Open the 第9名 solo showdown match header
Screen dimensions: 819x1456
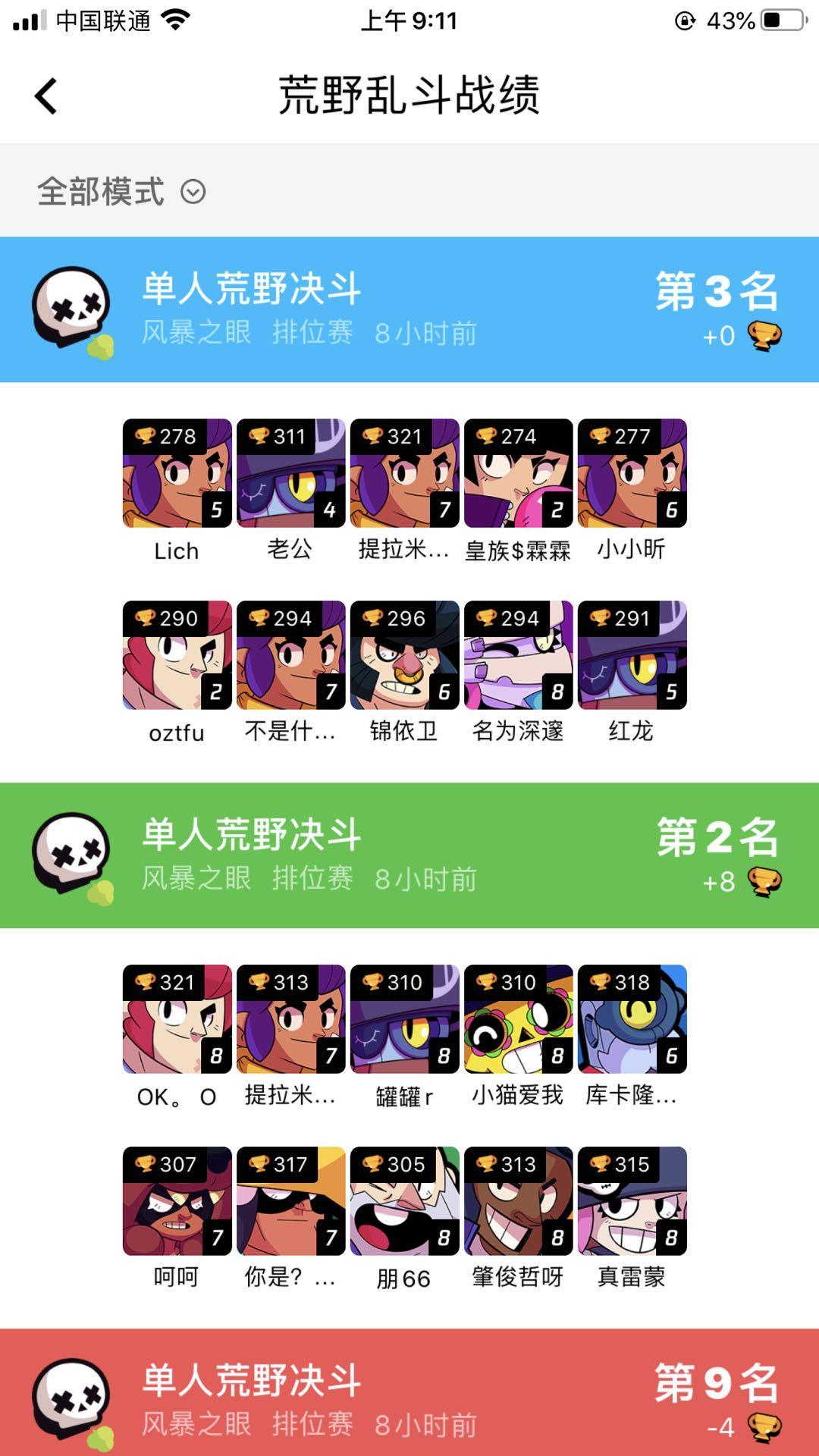(409, 1392)
